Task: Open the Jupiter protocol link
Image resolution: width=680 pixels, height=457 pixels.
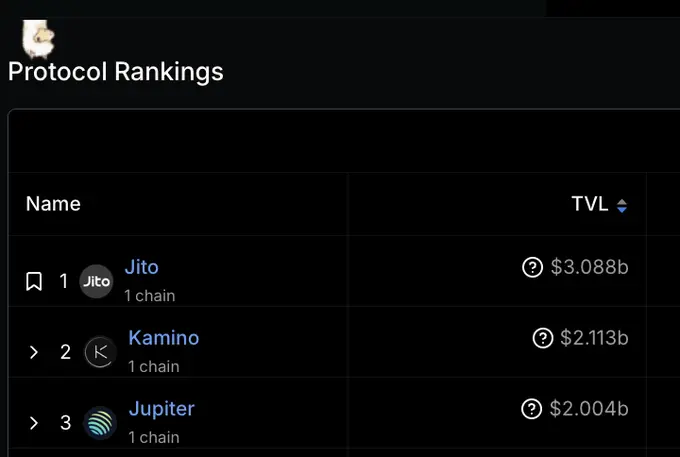Action: [161, 409]
